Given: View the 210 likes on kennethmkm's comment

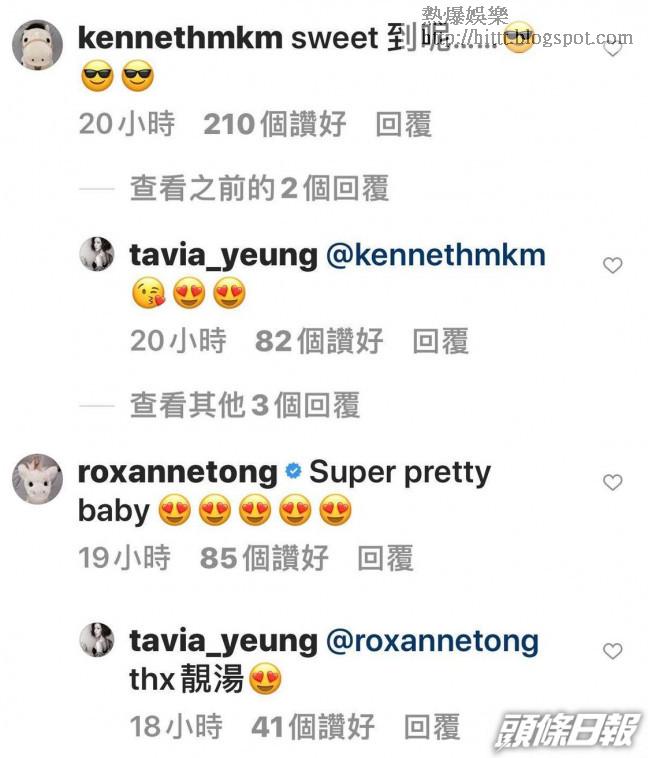Looking at the screenshot, I should [x=274, y=124].
